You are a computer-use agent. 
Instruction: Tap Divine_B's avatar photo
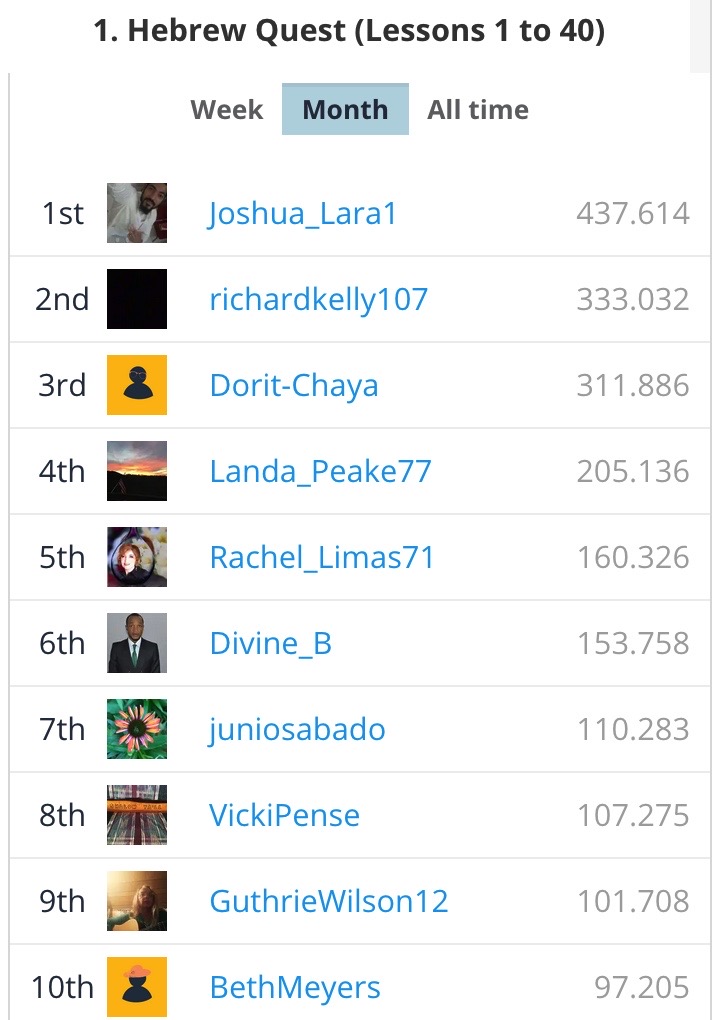pos(137,643)
